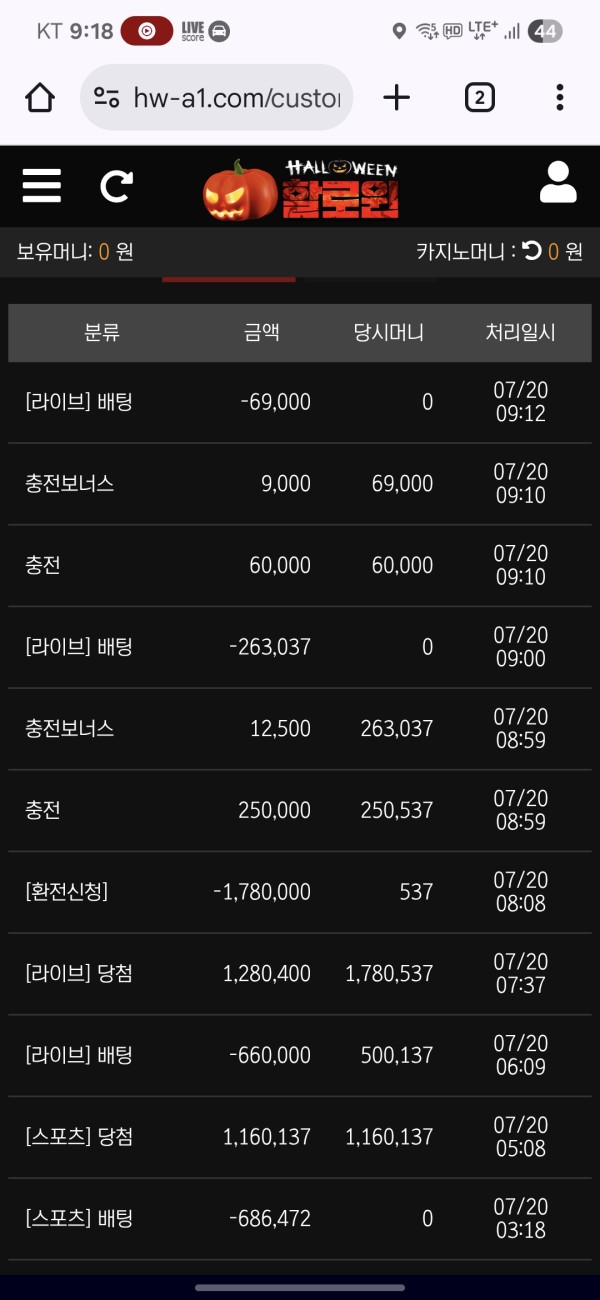Tap the Halloween logo to go home

[x=301, y=188]
